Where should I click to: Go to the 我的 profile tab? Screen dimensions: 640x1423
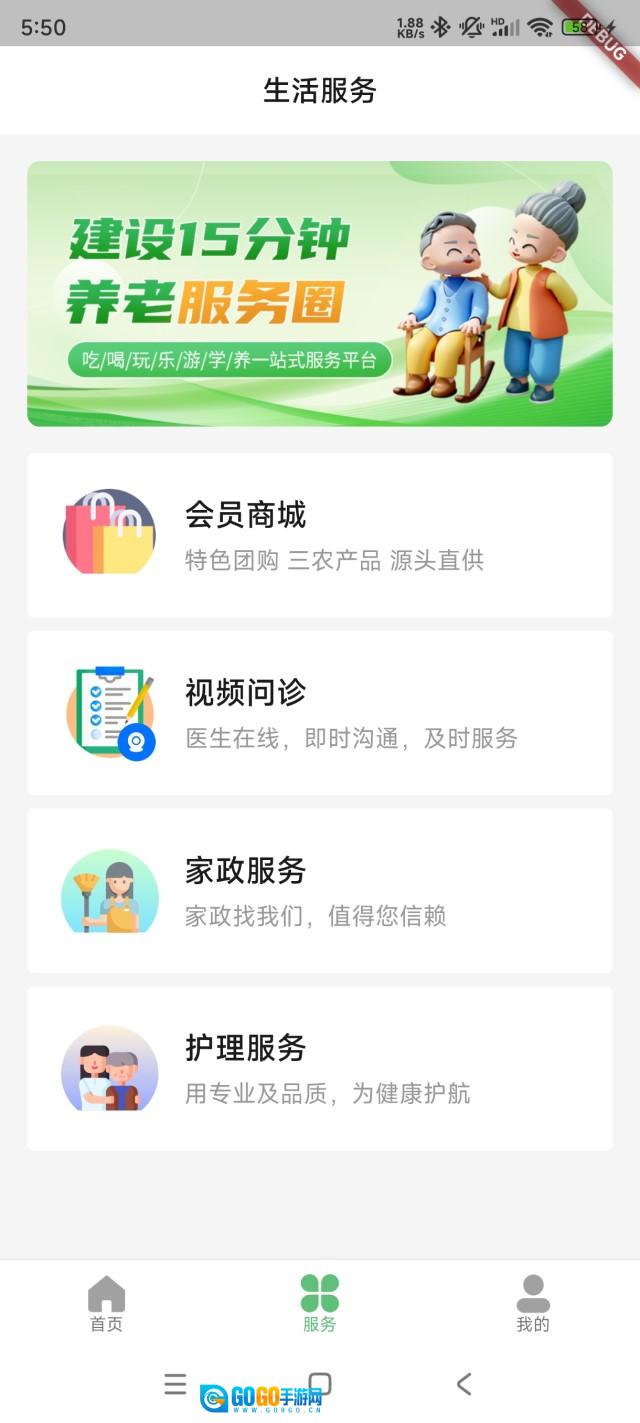coord(533,1304)
